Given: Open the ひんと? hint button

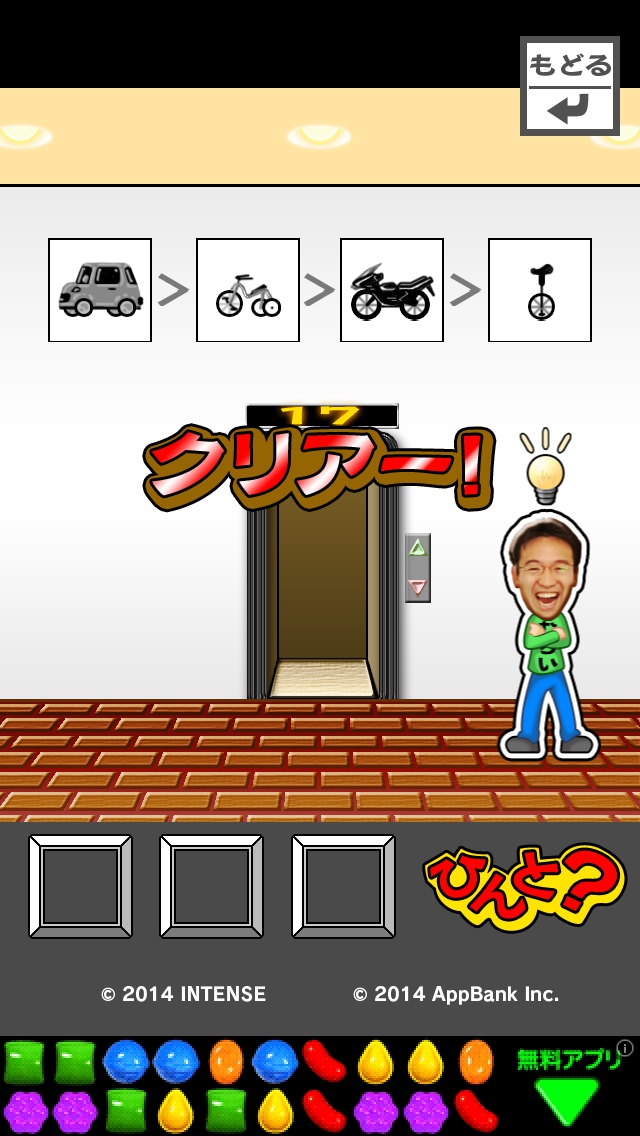Looking at the screenshot, I should pos(524,885).
